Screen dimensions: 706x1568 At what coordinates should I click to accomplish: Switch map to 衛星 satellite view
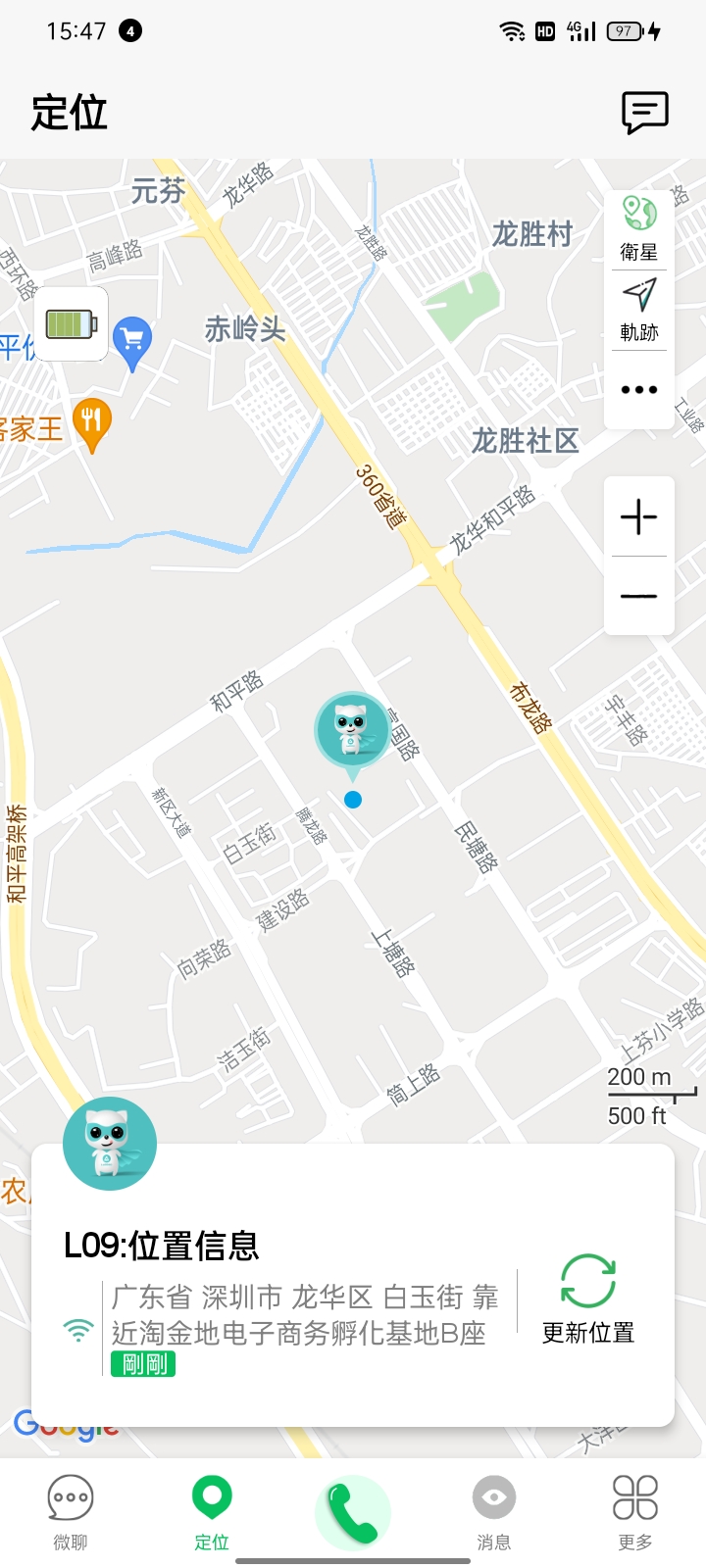pos(638,229)
